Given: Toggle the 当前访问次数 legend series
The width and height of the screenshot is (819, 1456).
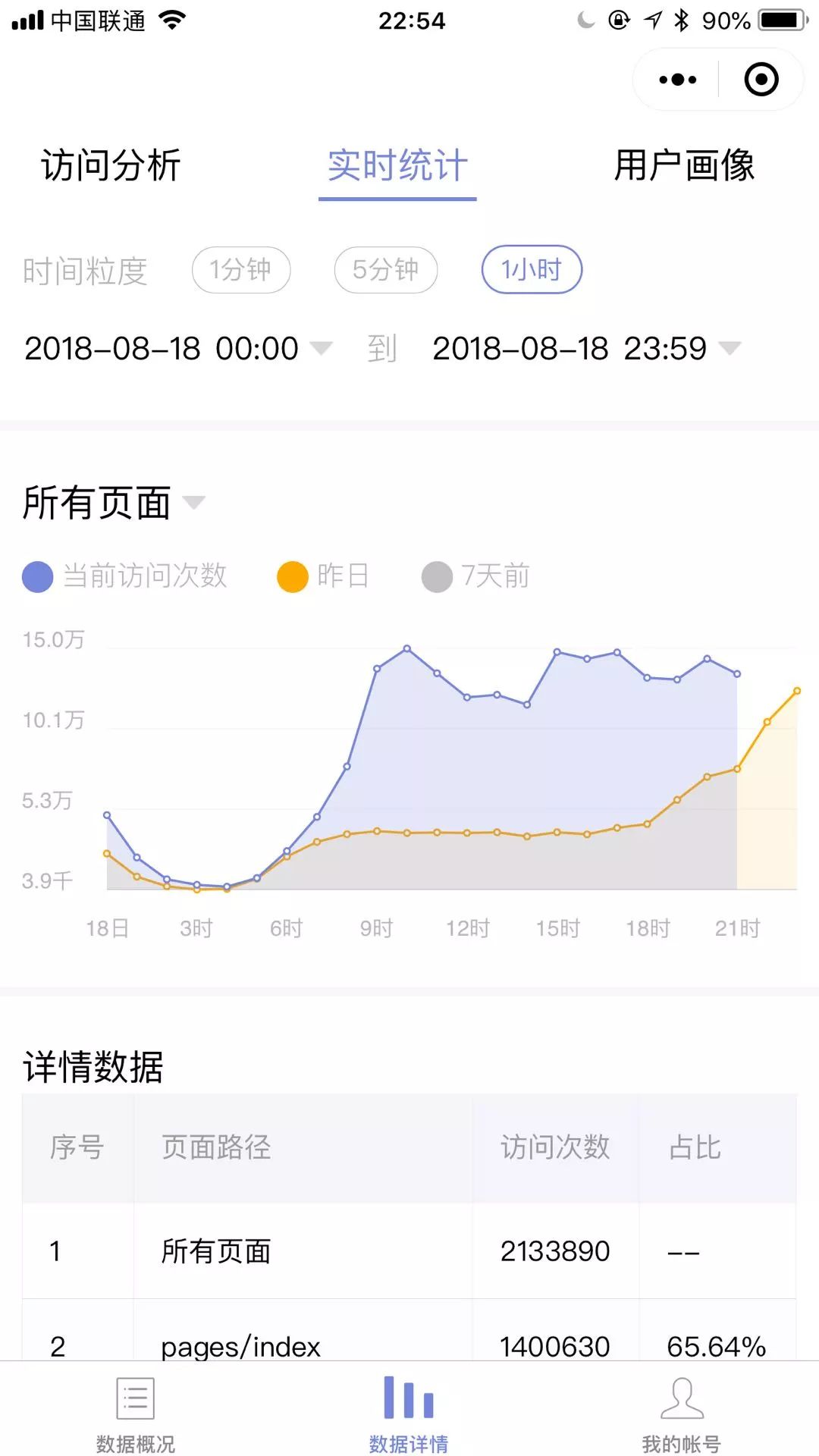Looking at the screenshot, I should 125,576.
